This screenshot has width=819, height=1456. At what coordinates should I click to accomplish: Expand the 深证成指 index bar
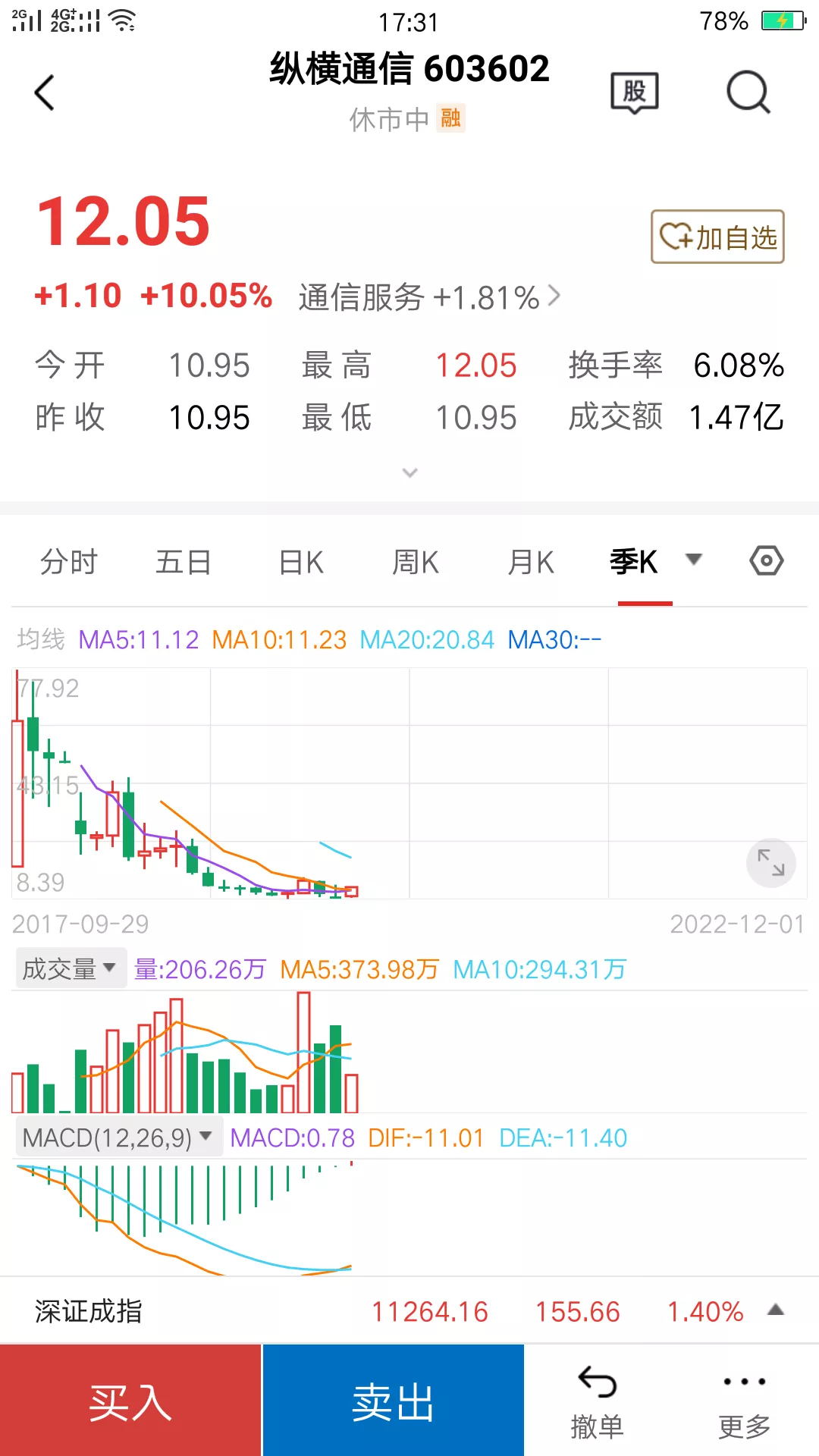click(775, 1310)
